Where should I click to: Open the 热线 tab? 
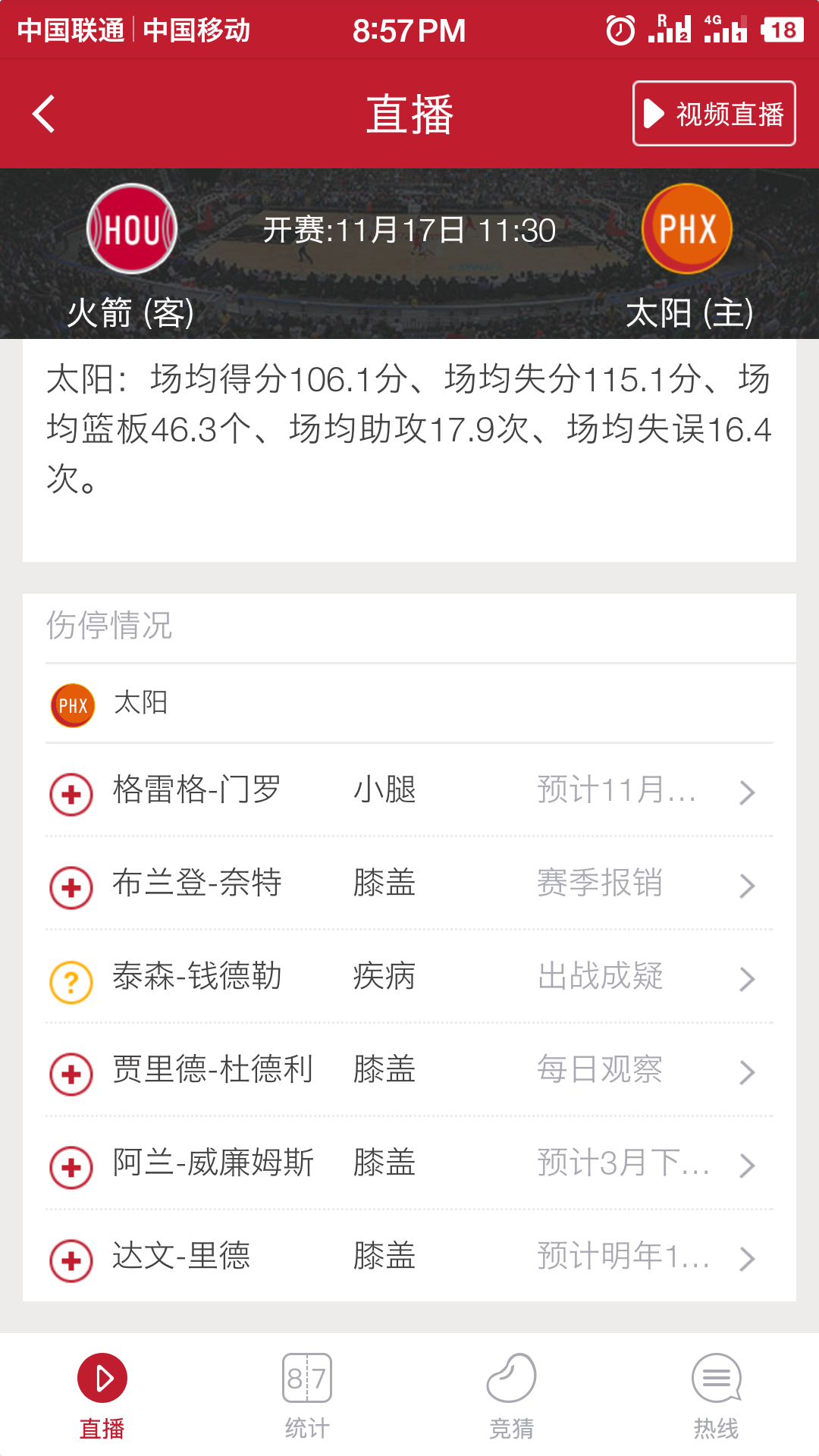716,1395
